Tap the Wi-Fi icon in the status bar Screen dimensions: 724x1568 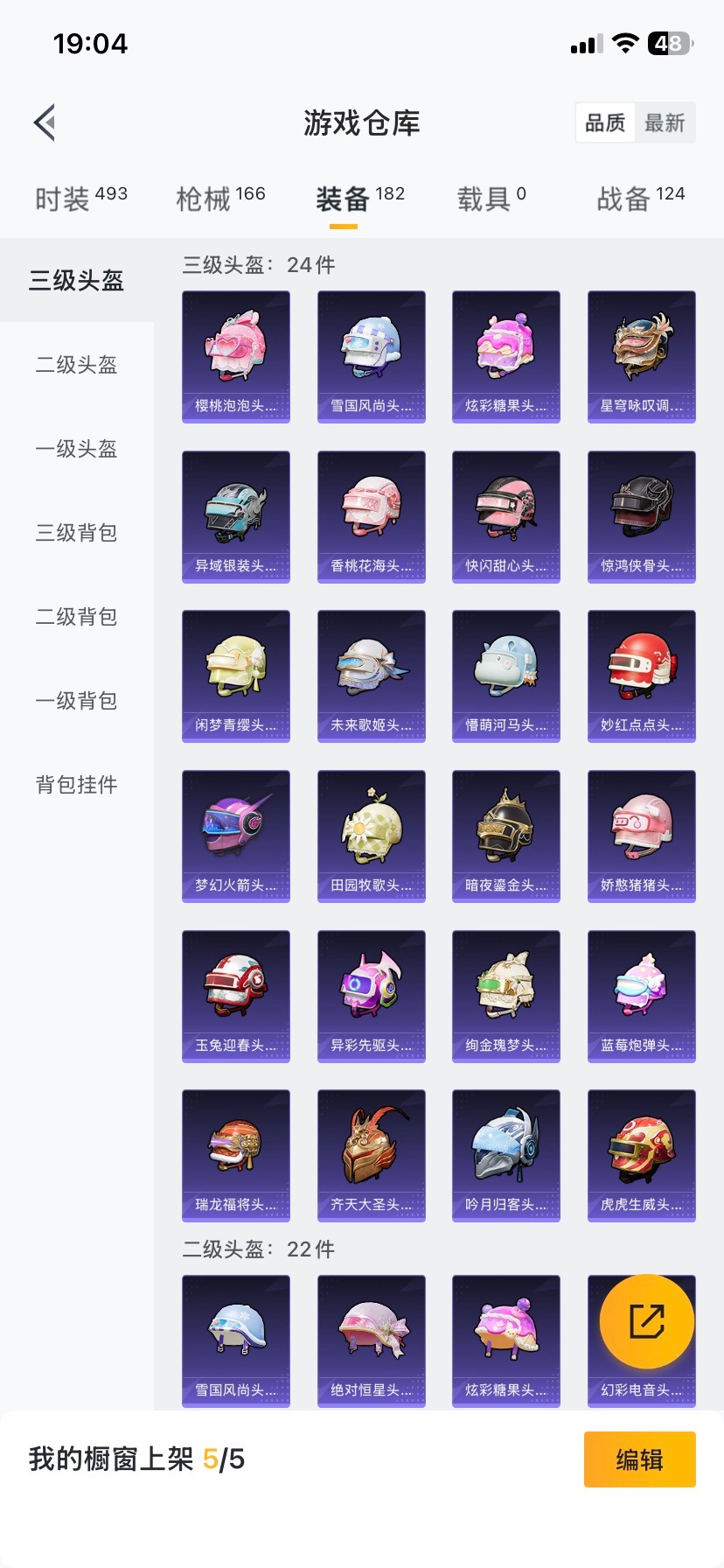[623, 43]
